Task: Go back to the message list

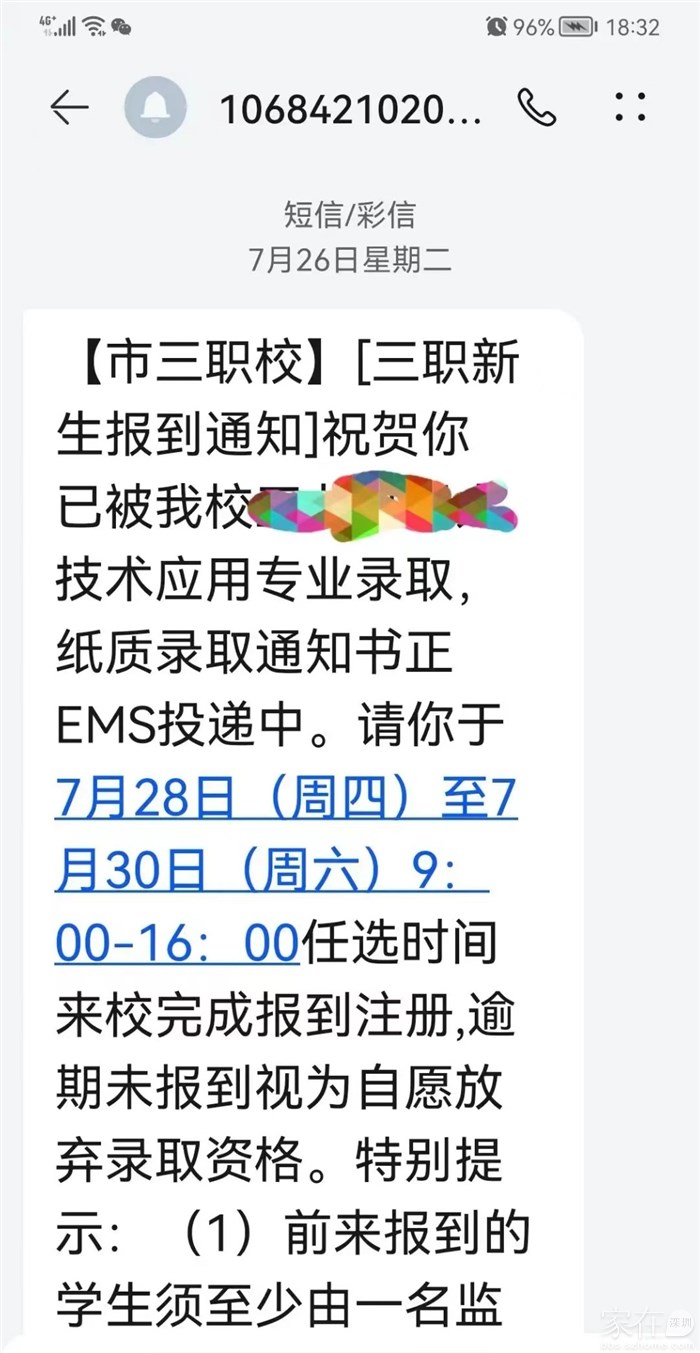Action: [70, 106]
